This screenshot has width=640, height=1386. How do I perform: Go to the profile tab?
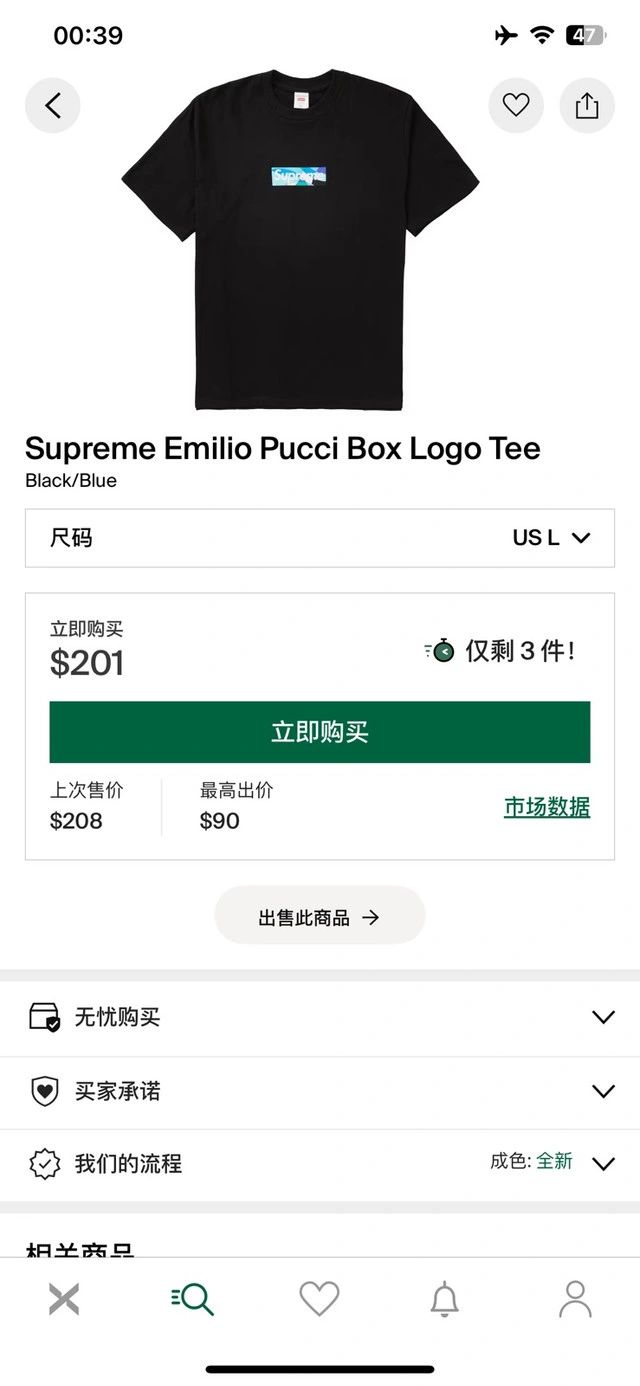coord(575,1299)
